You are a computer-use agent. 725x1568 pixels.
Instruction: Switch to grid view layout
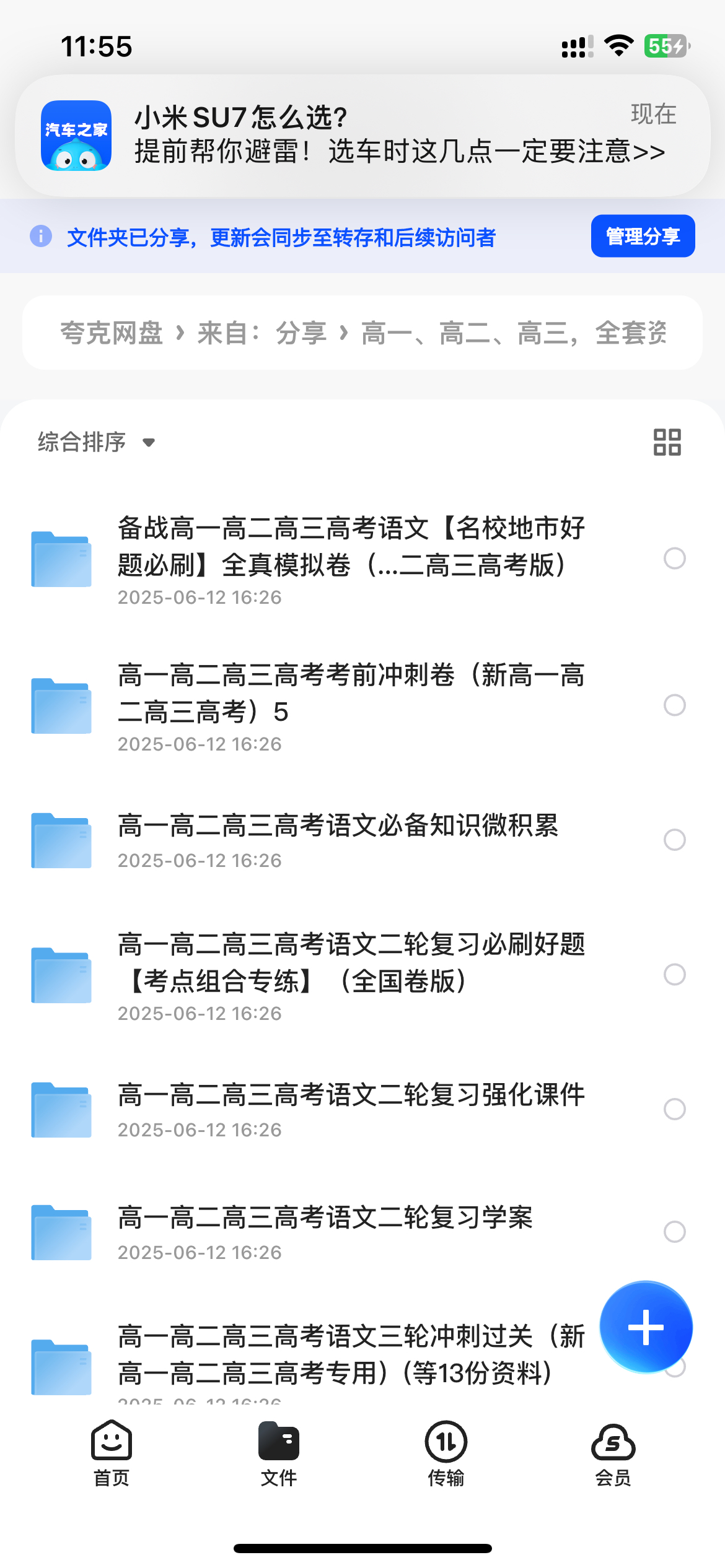coord(667,442)
